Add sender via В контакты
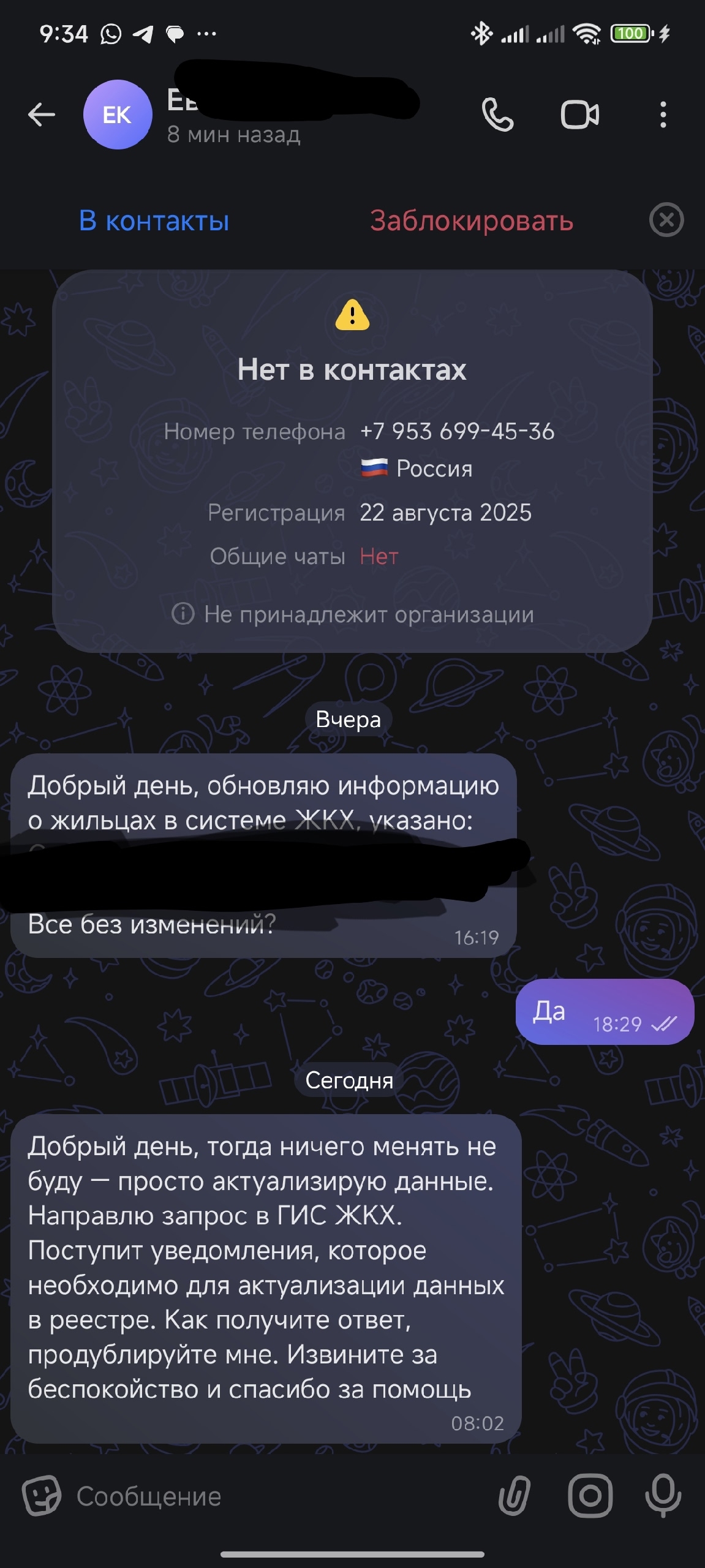 154,221
